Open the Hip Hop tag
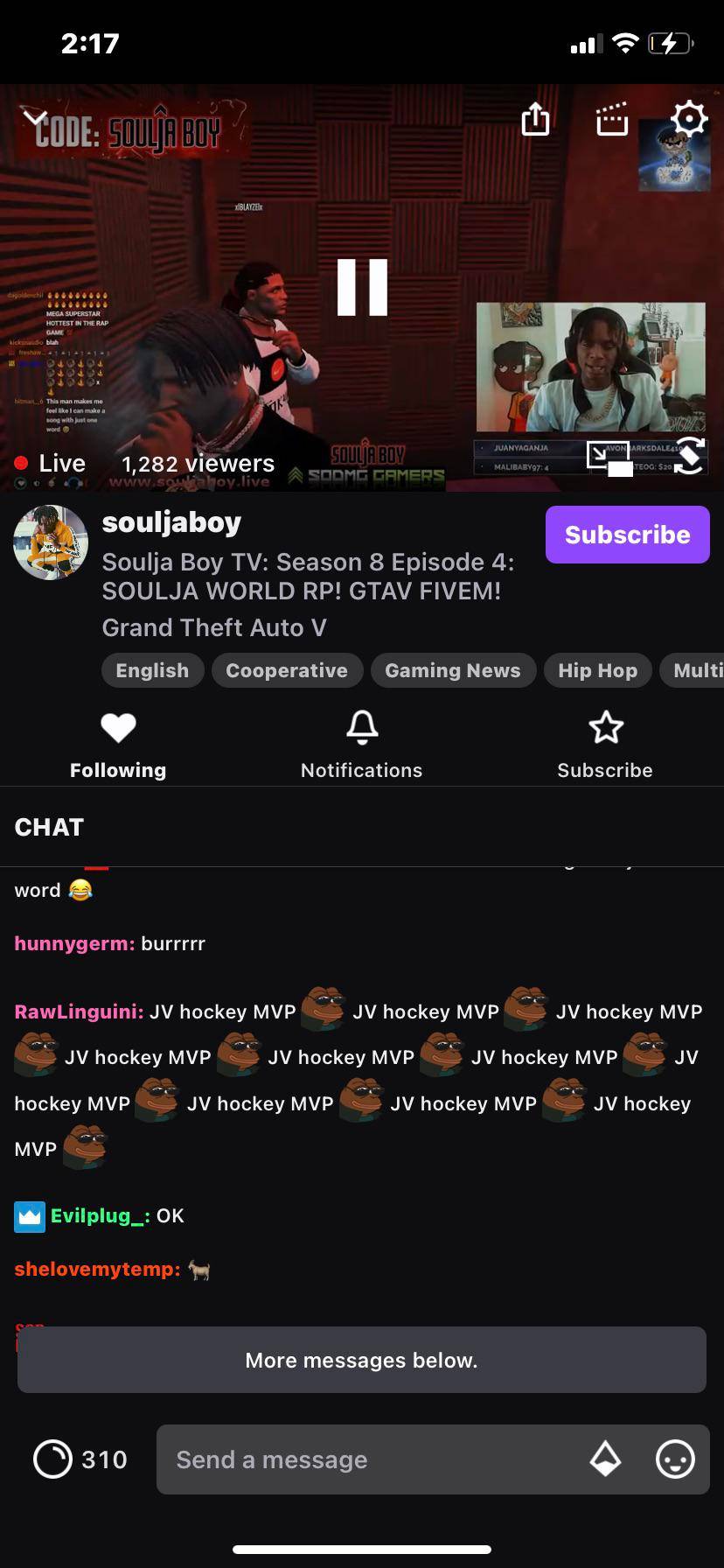Image resolution: width=724 pixels, height=1568 pixels. [597, 670]
